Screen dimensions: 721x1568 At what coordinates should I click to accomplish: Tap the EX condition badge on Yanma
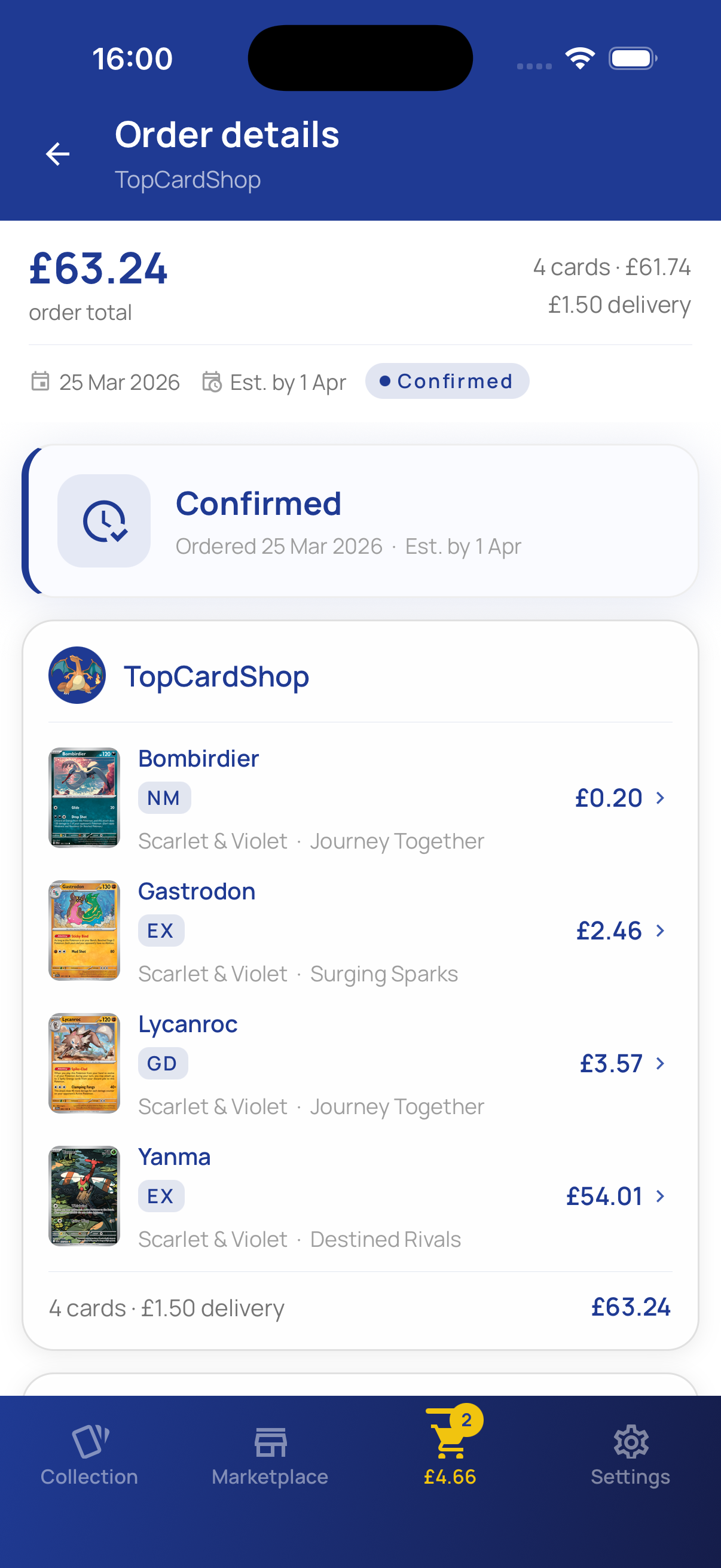pos(161,1195)
